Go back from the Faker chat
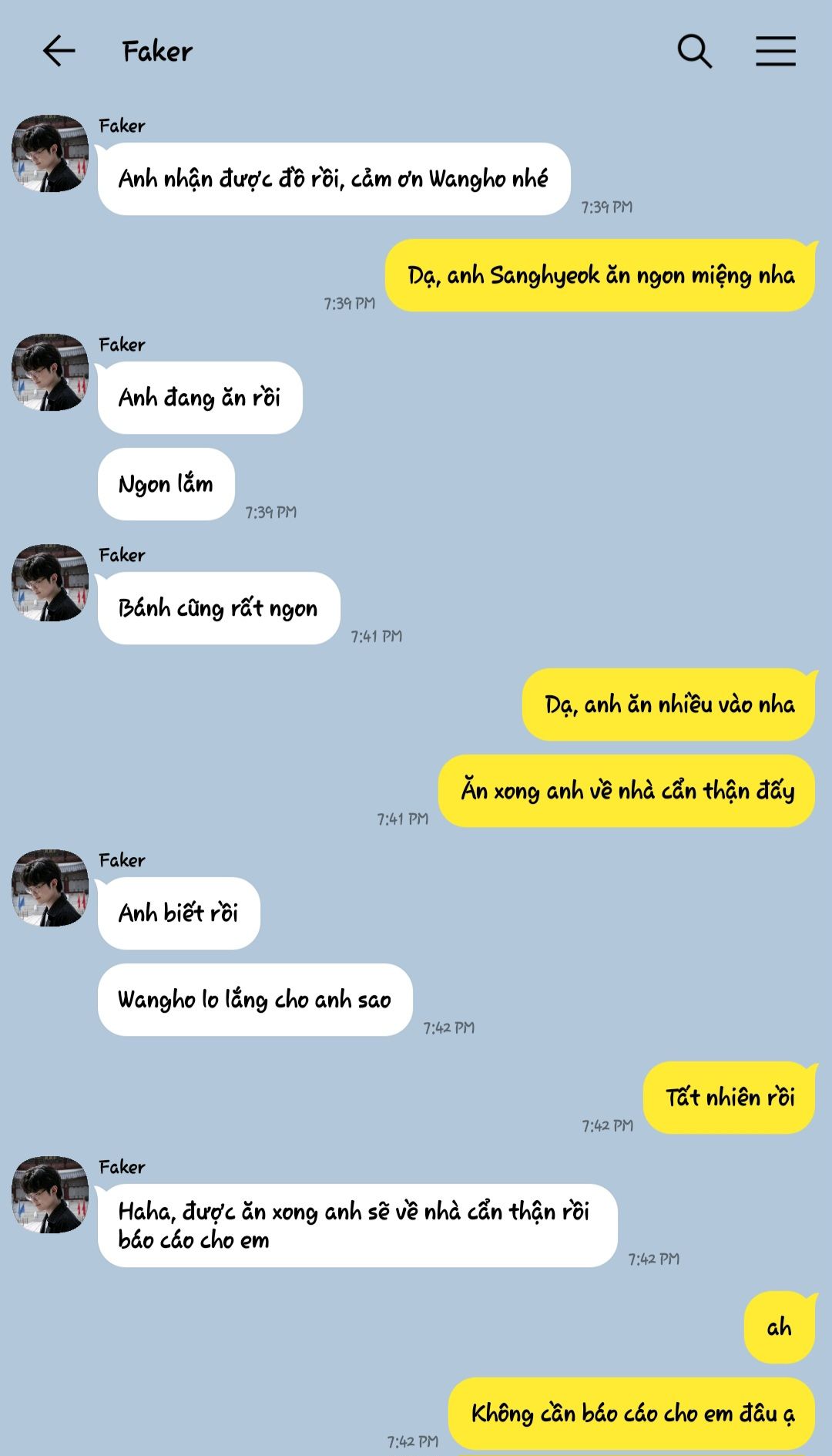The image size is (832, 1456). [x=59, y=52]
